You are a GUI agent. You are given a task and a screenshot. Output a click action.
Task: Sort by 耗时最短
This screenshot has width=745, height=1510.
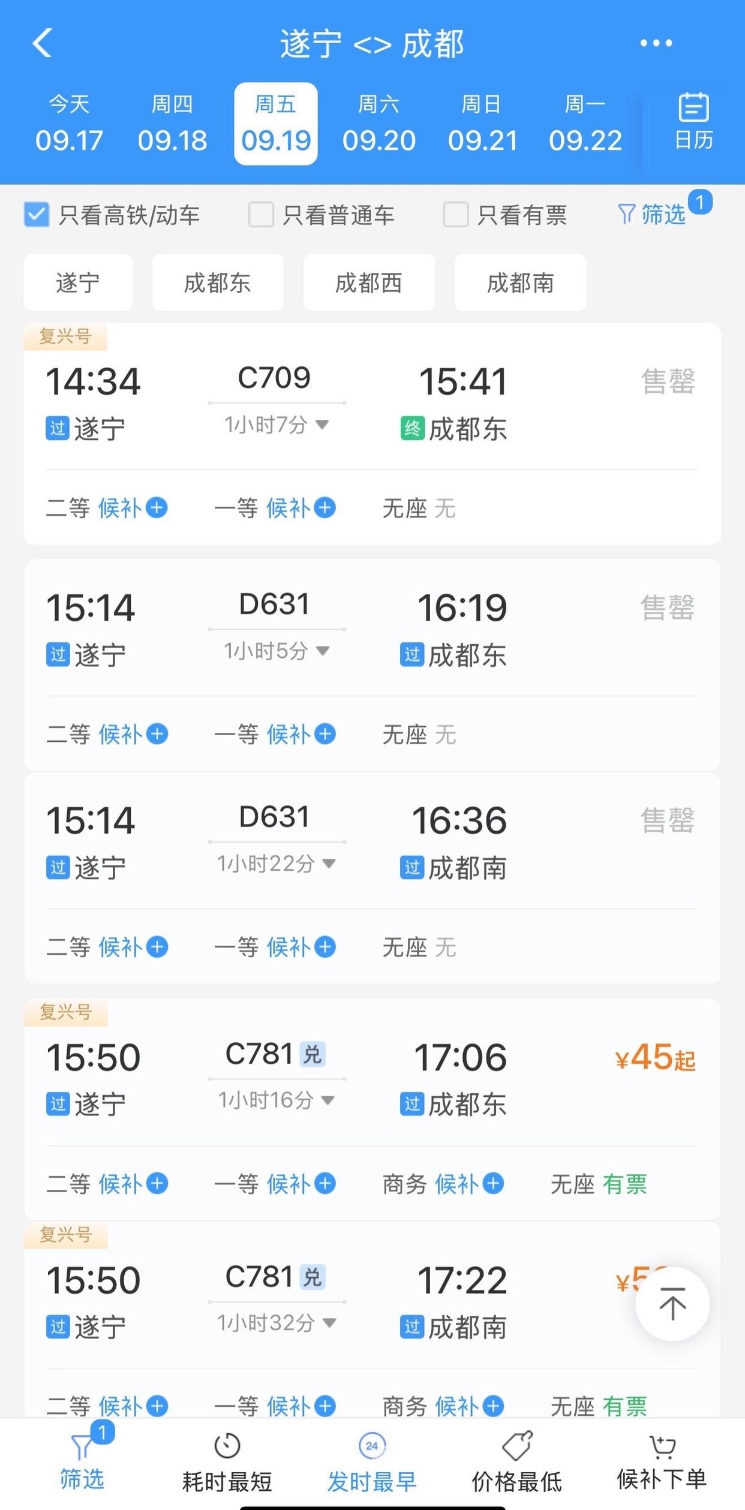pos(227,1464)
